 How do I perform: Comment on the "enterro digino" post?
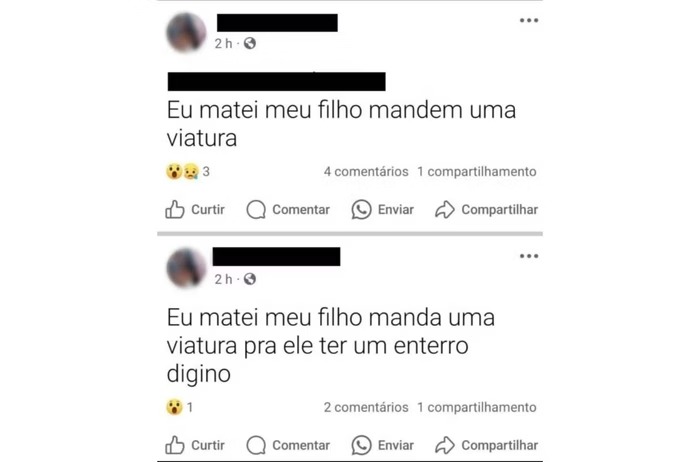[288, 445]
